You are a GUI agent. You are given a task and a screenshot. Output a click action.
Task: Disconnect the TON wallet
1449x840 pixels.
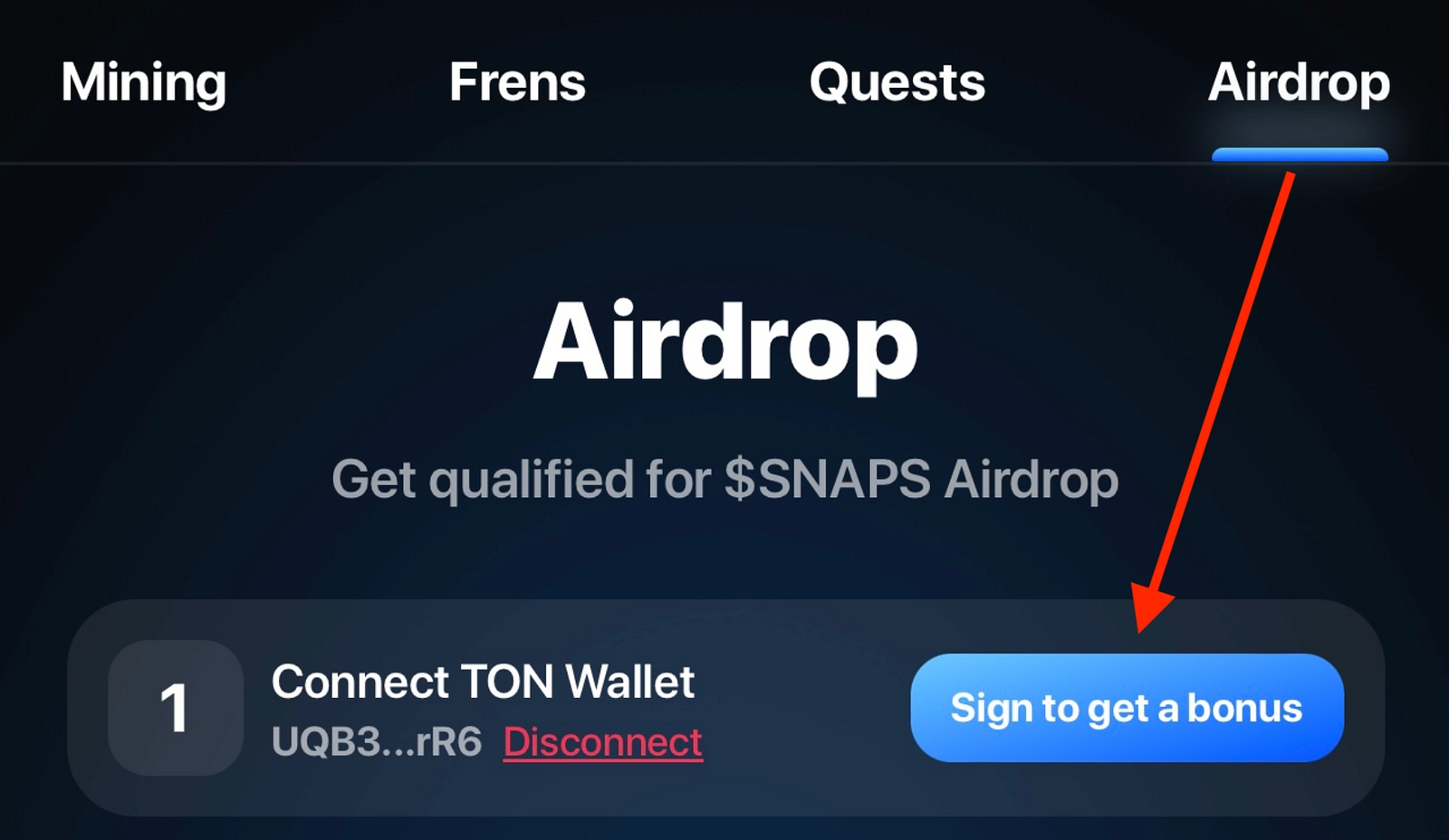coord(603,742)
